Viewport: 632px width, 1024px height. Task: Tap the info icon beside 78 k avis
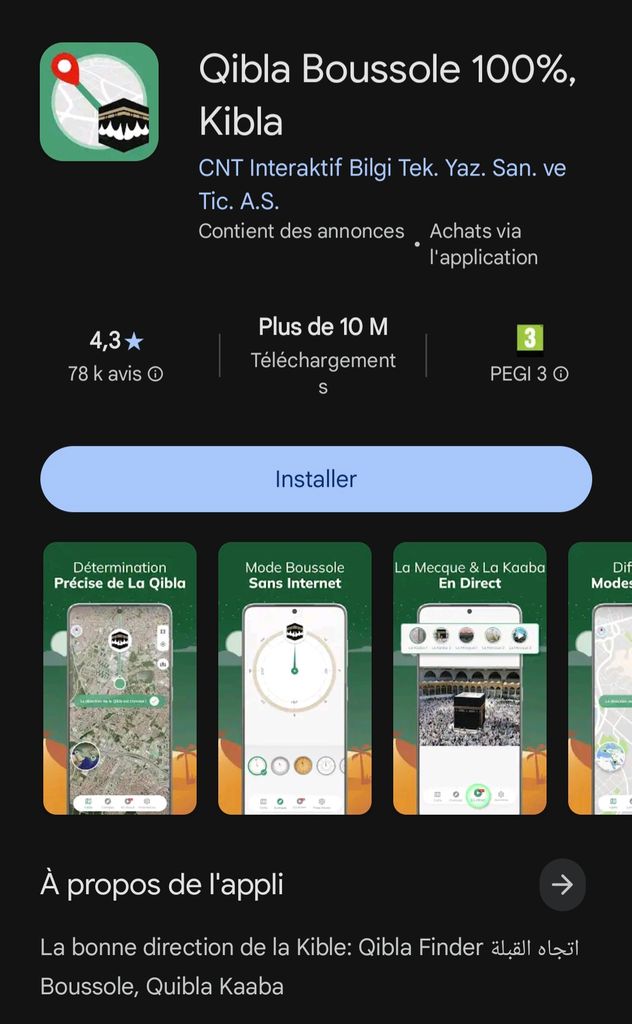tap(155, 374)
